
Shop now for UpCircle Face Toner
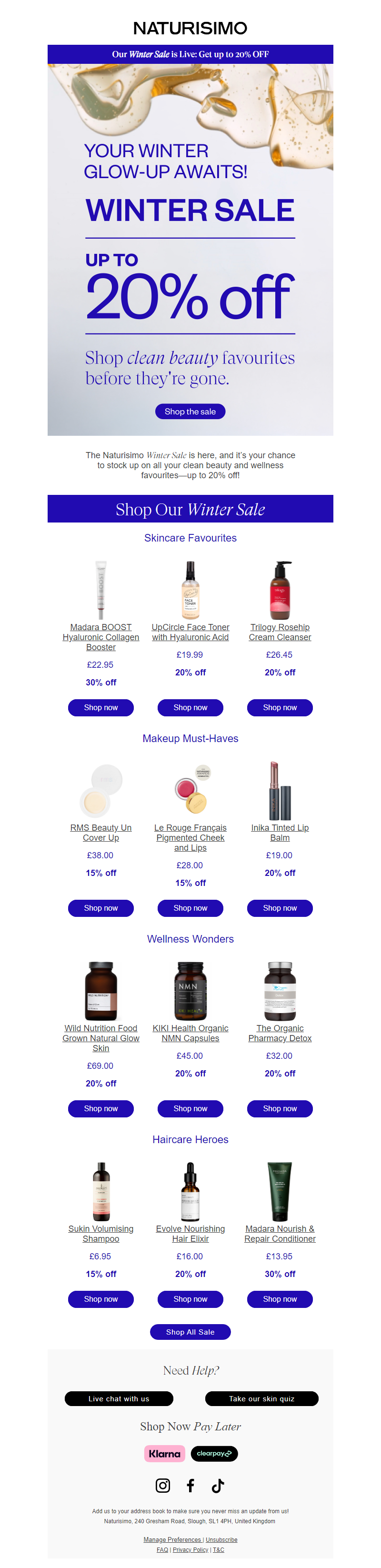coord(190,707)
